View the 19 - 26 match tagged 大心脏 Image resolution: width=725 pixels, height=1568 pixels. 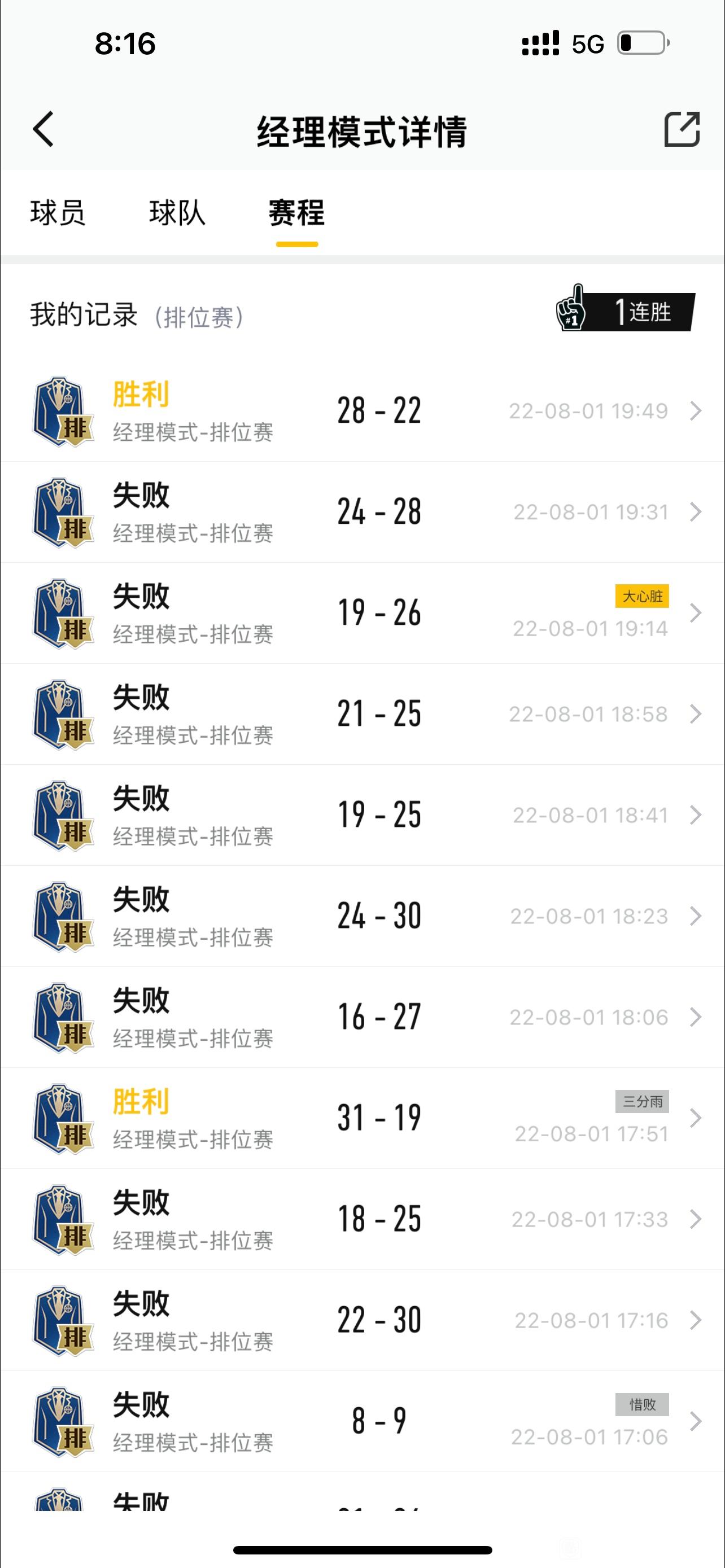pyautogui.click(x=362, y=613)
